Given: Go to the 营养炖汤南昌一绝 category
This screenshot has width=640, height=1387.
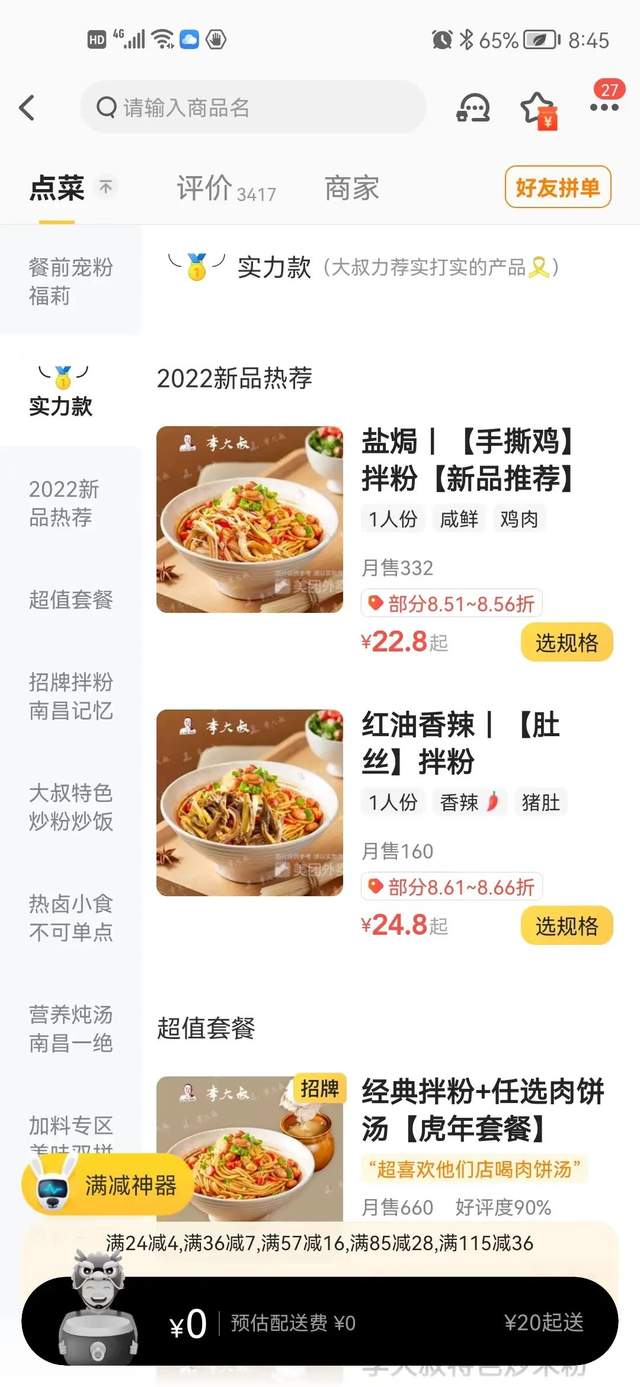Looking at the screenshot, I should (70, 1029).
